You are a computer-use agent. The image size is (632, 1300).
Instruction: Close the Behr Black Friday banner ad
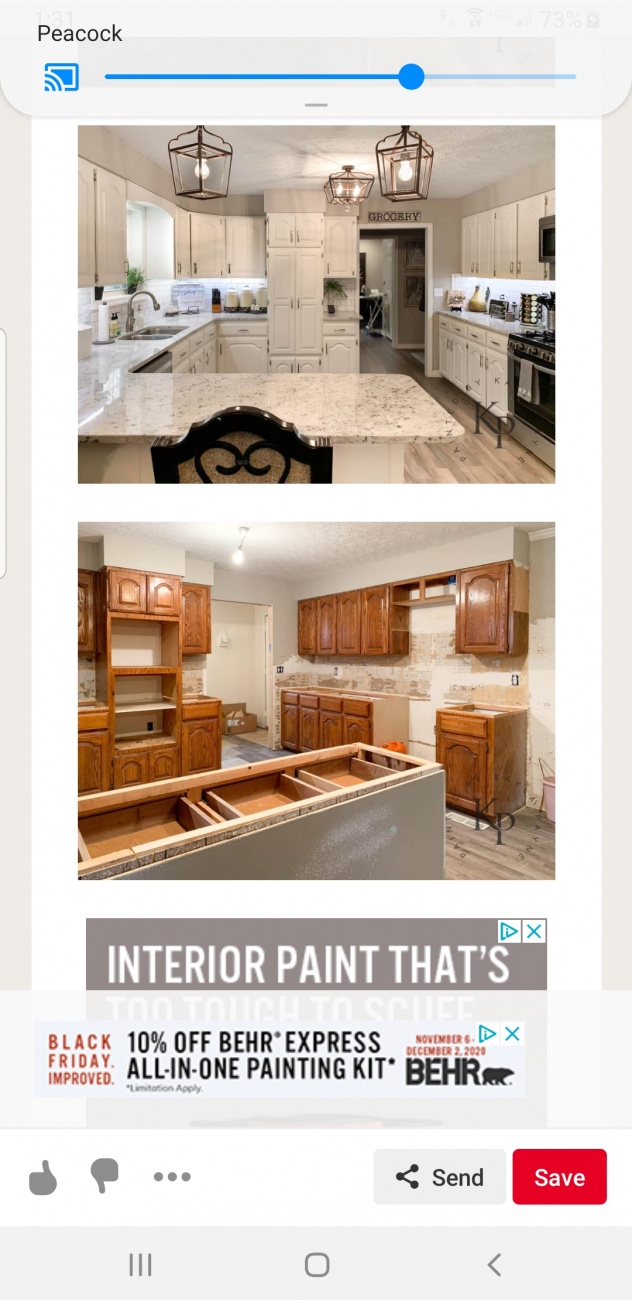click(512, 1034)
